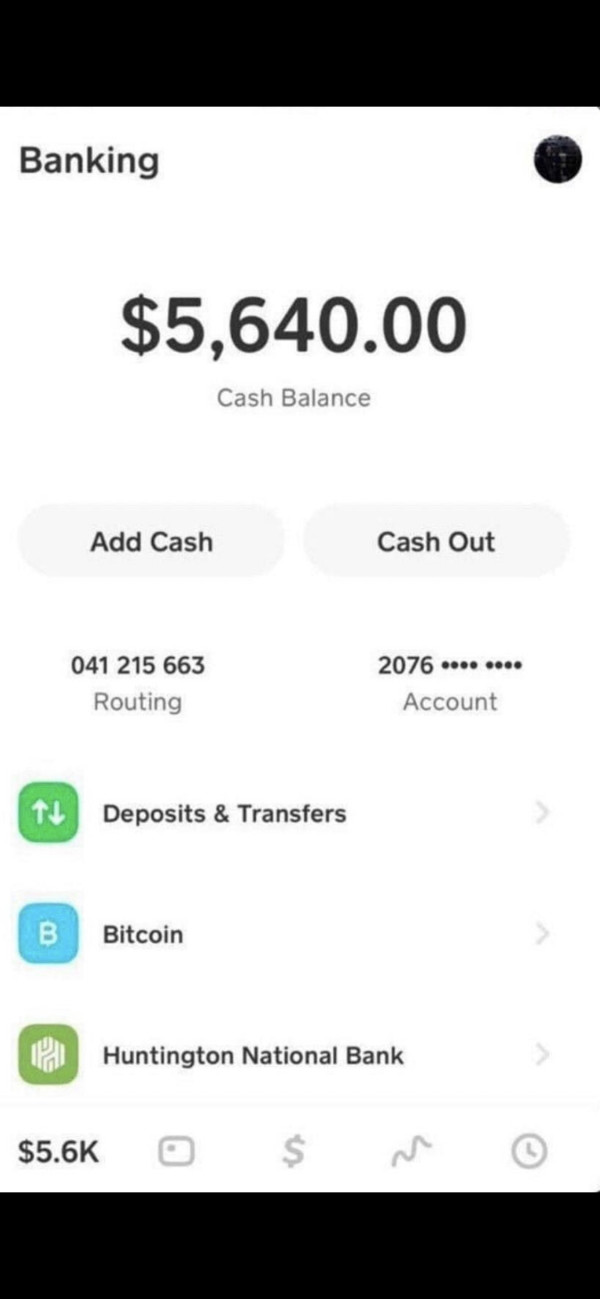Image resolution: width=600 pixels, height=1299 pixels.
Task: Switch to the investing chart tab
Action: (409, 1153)
